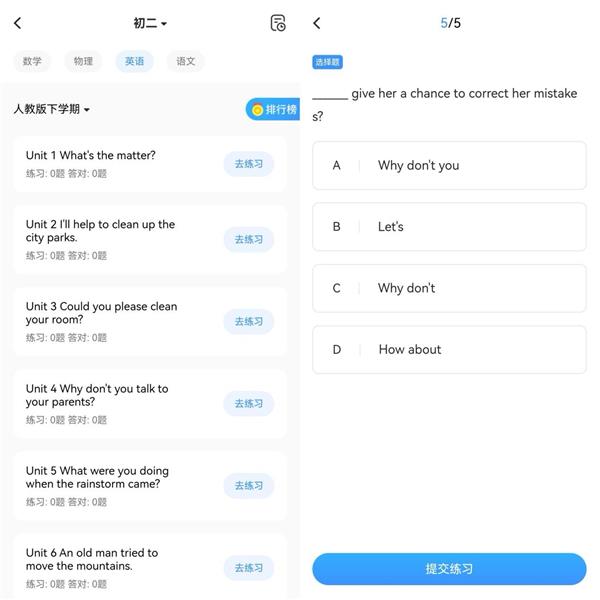Select answer B Let's
600x600 pixels.
(449, 227)
